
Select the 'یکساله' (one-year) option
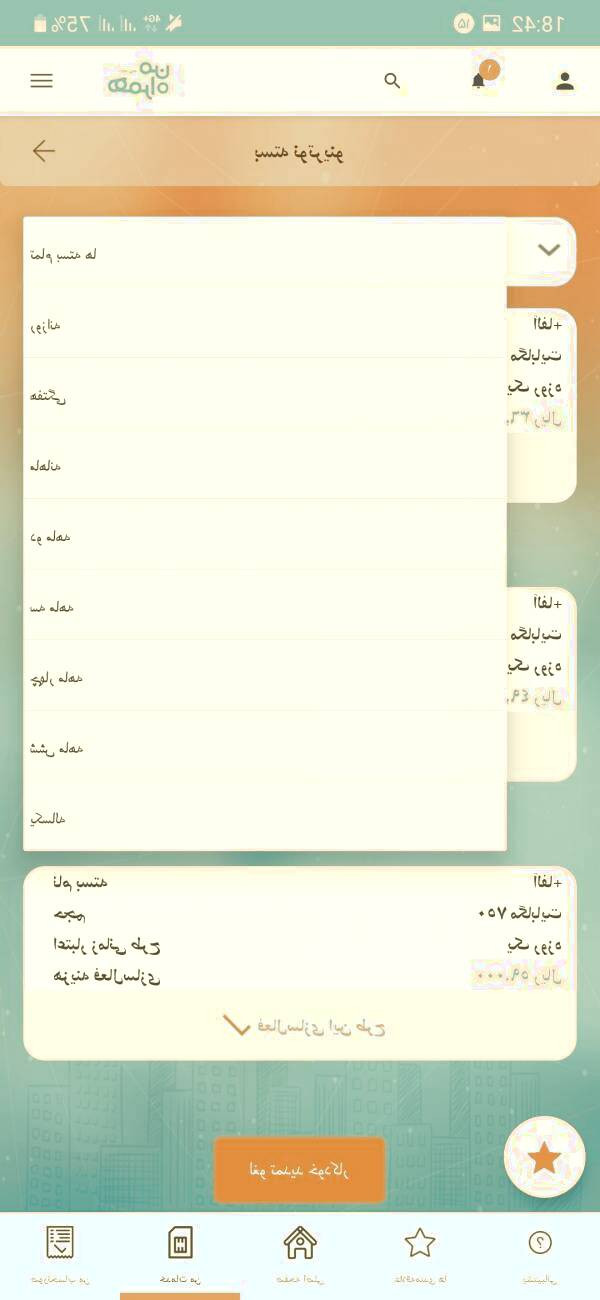(x=264, y=818)
